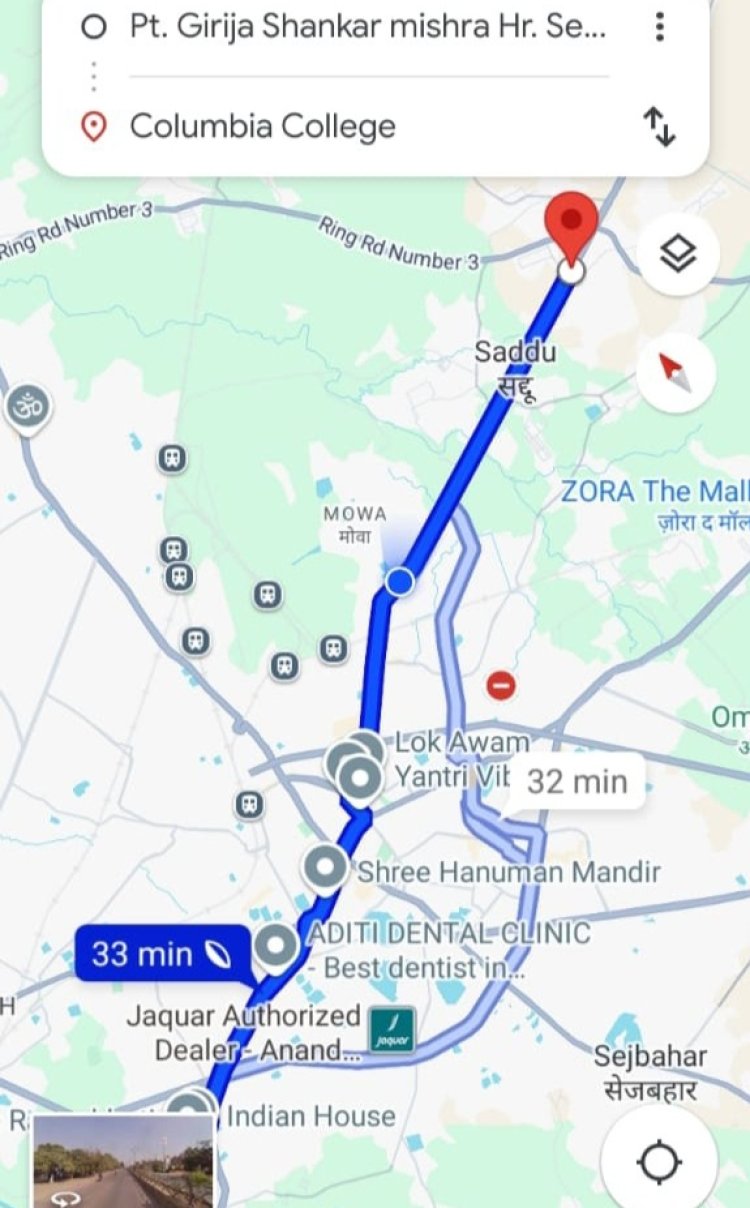Open the Street View thumbnail

tap(123, 1160)
